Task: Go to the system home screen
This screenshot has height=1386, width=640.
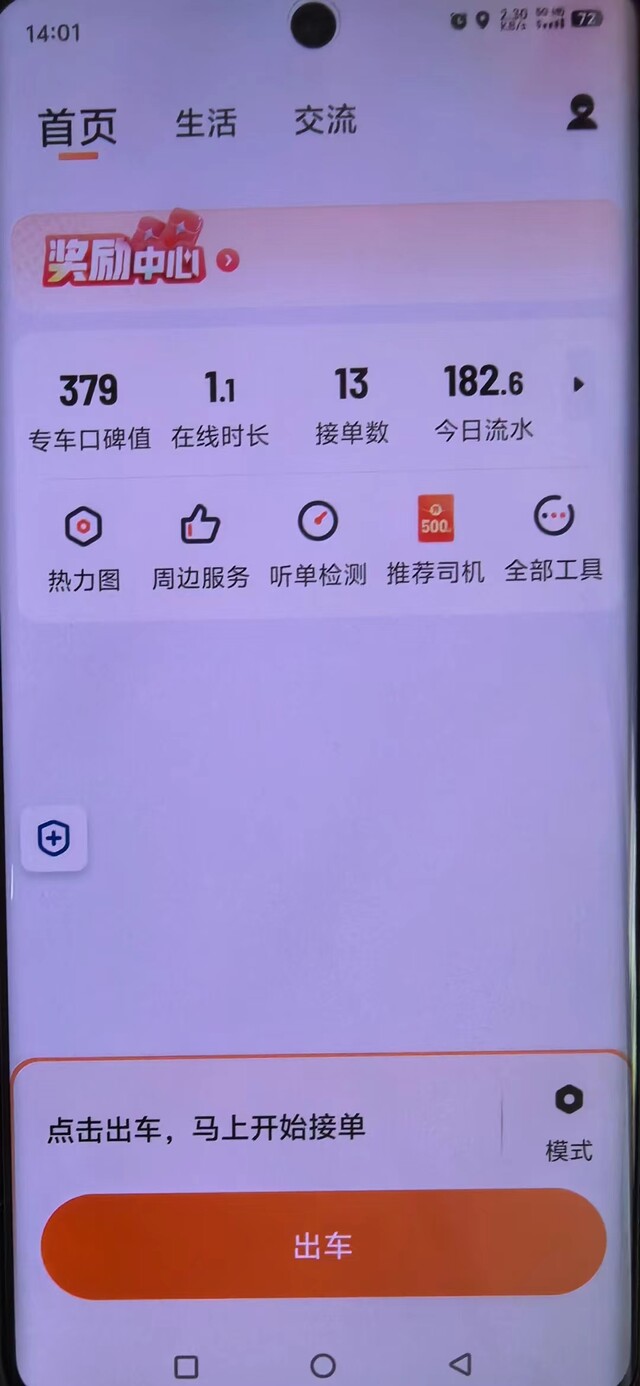Action: [323, 1366]
